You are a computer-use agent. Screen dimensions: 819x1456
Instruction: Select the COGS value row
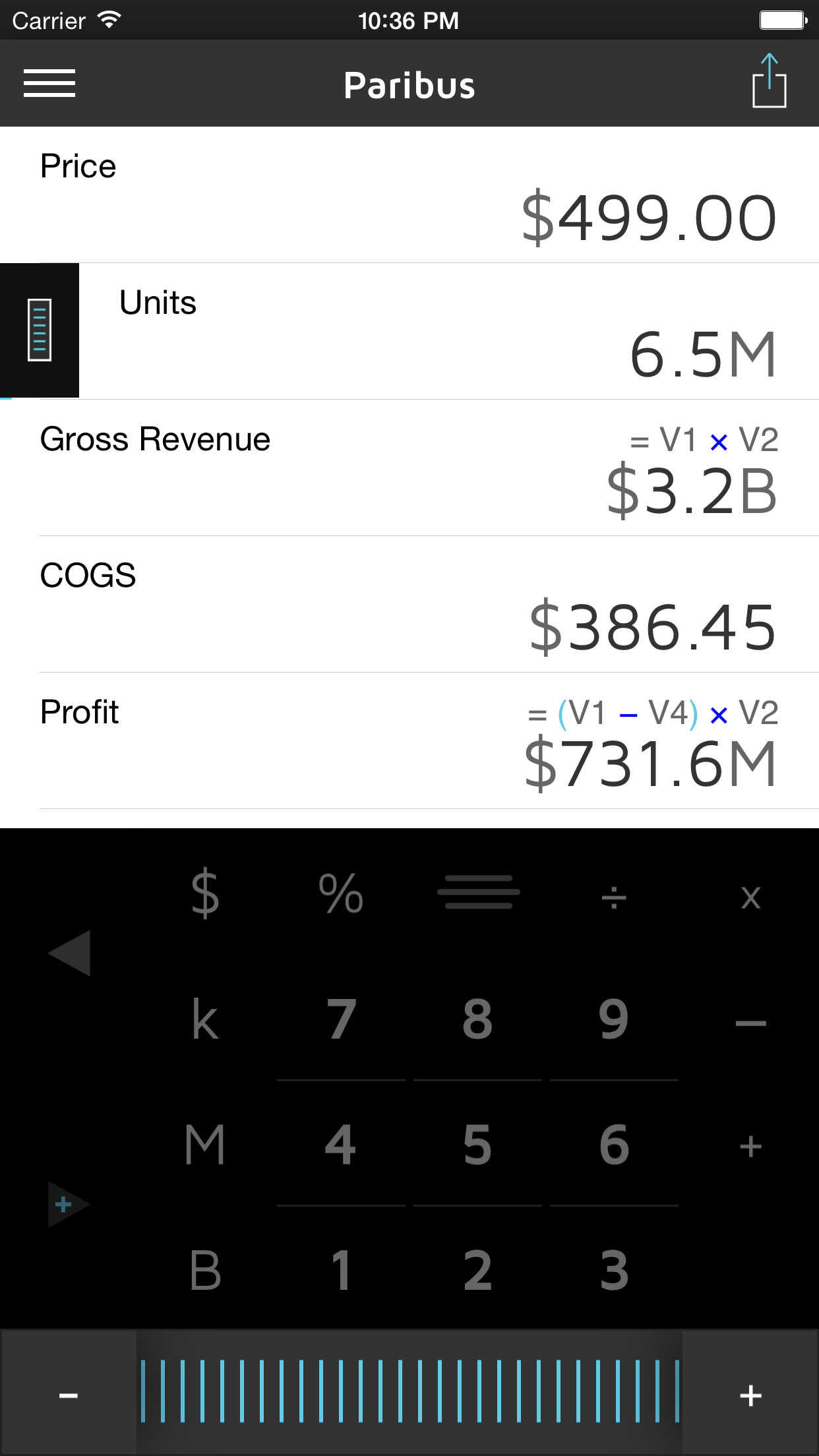(x=409, y=605)
